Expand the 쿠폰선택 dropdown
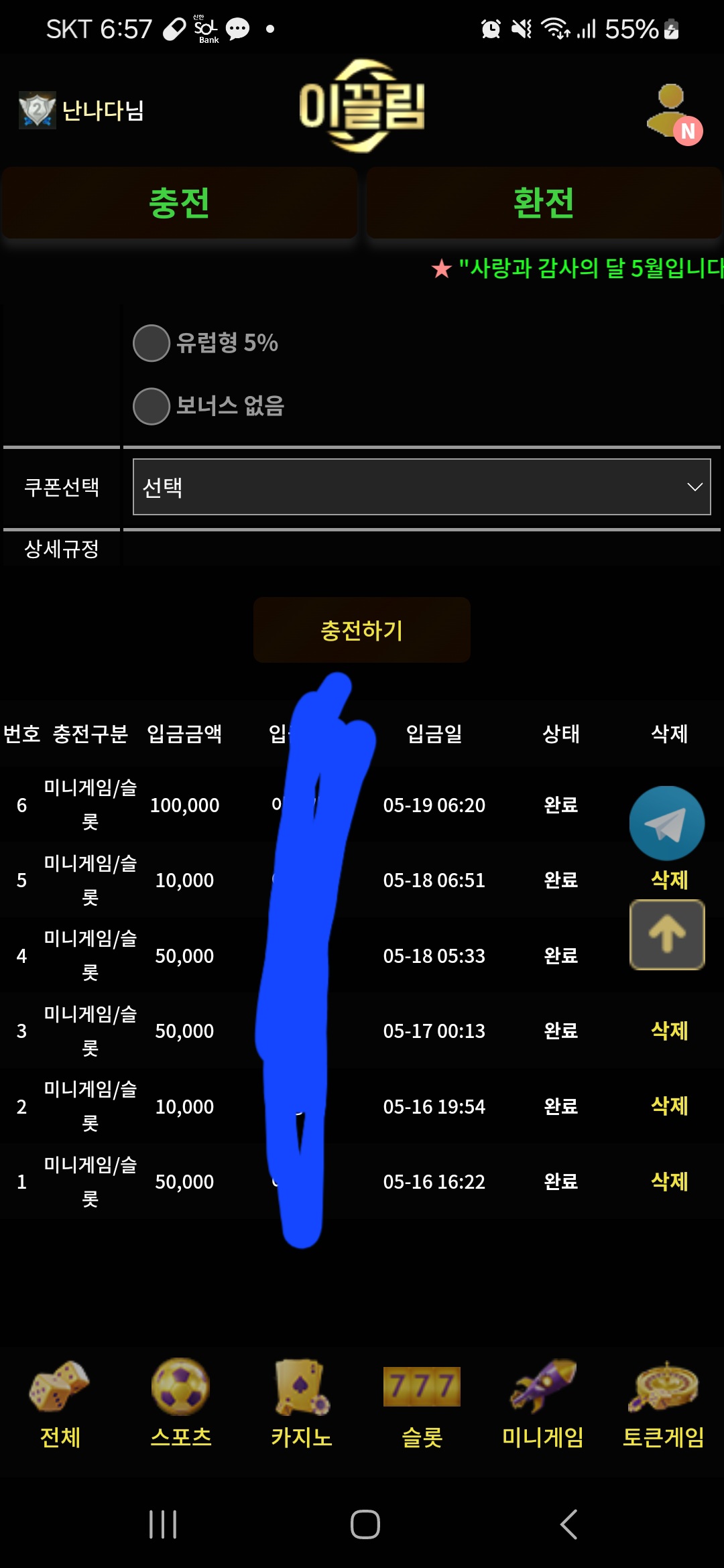 [422, 487]
